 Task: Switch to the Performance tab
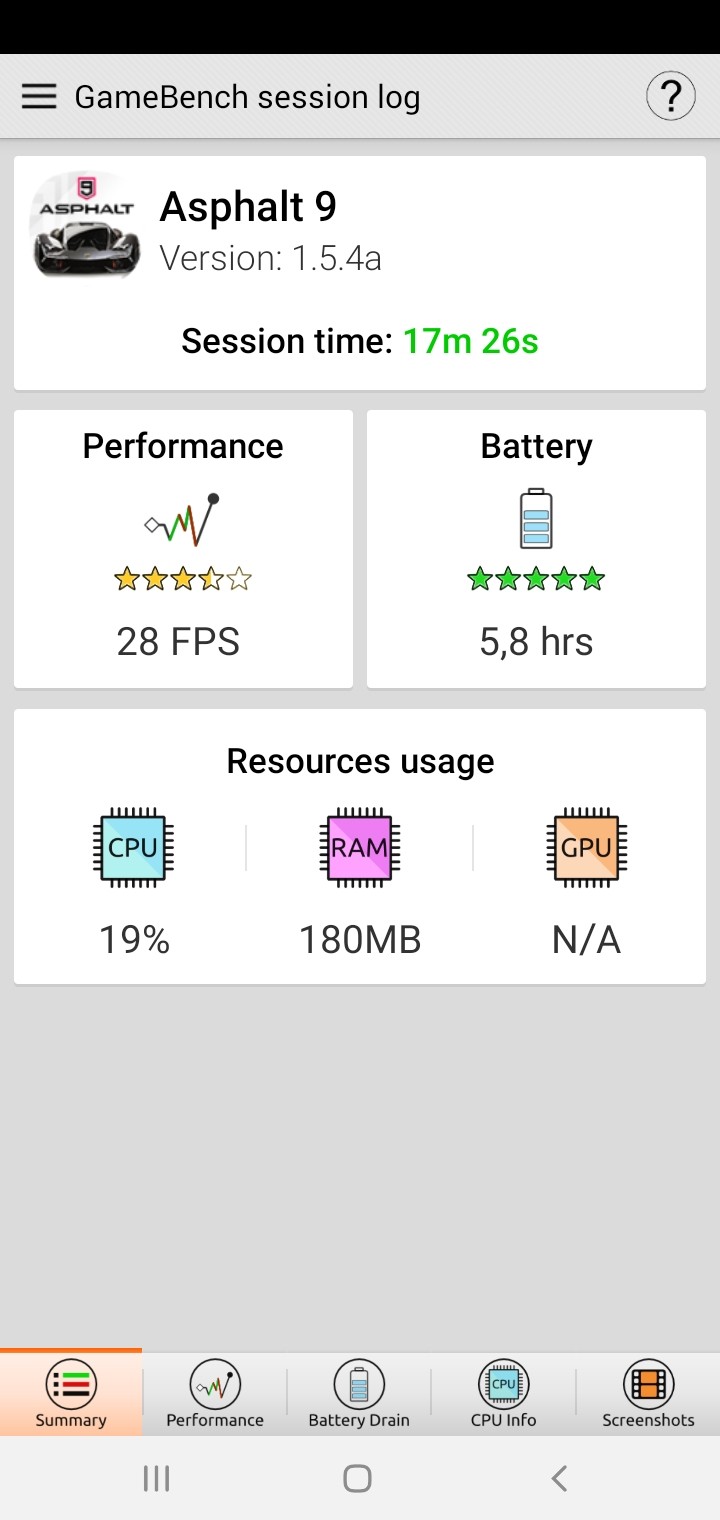(x=215, y=1394)
